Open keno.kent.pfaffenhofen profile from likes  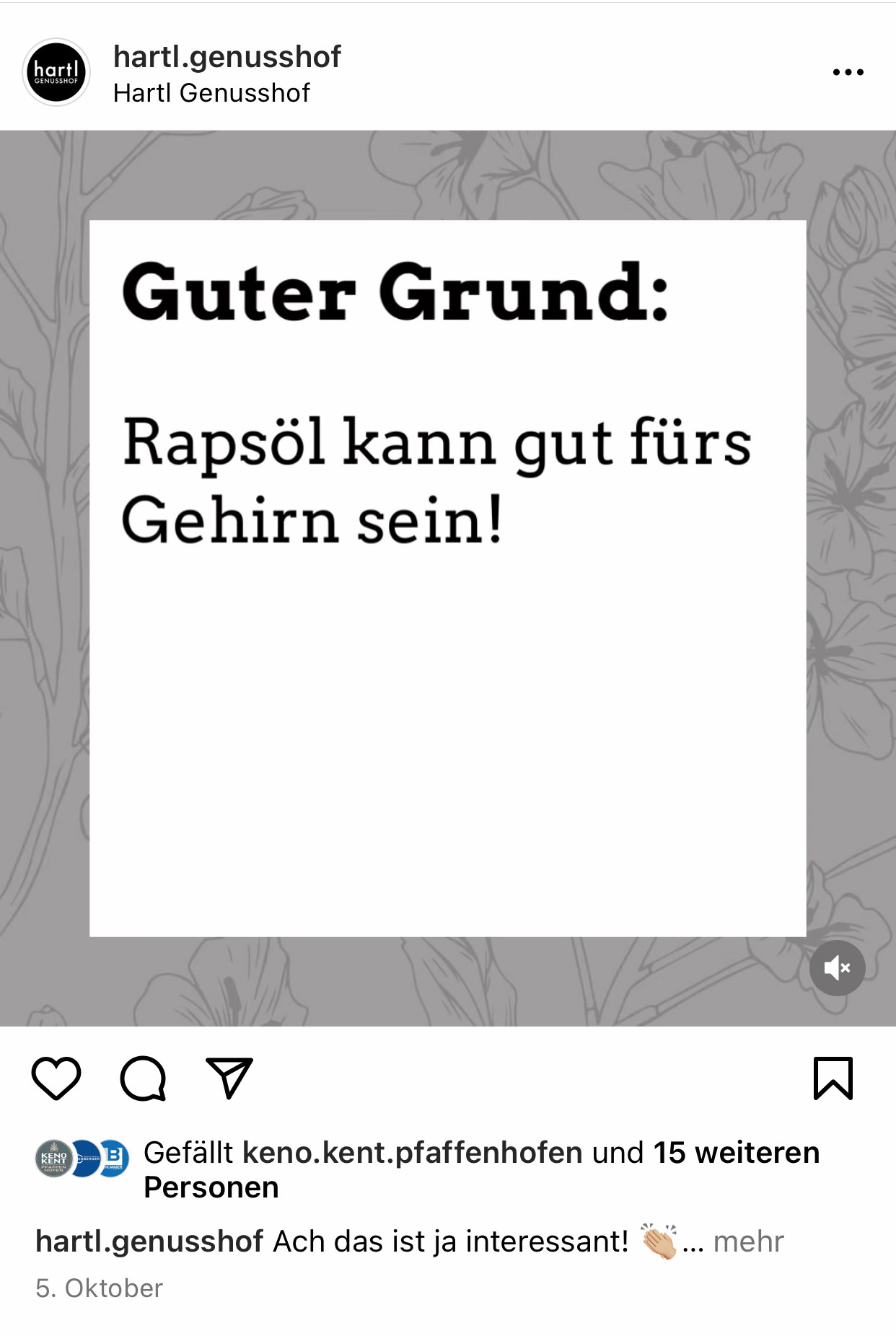tap(412, 1153)
